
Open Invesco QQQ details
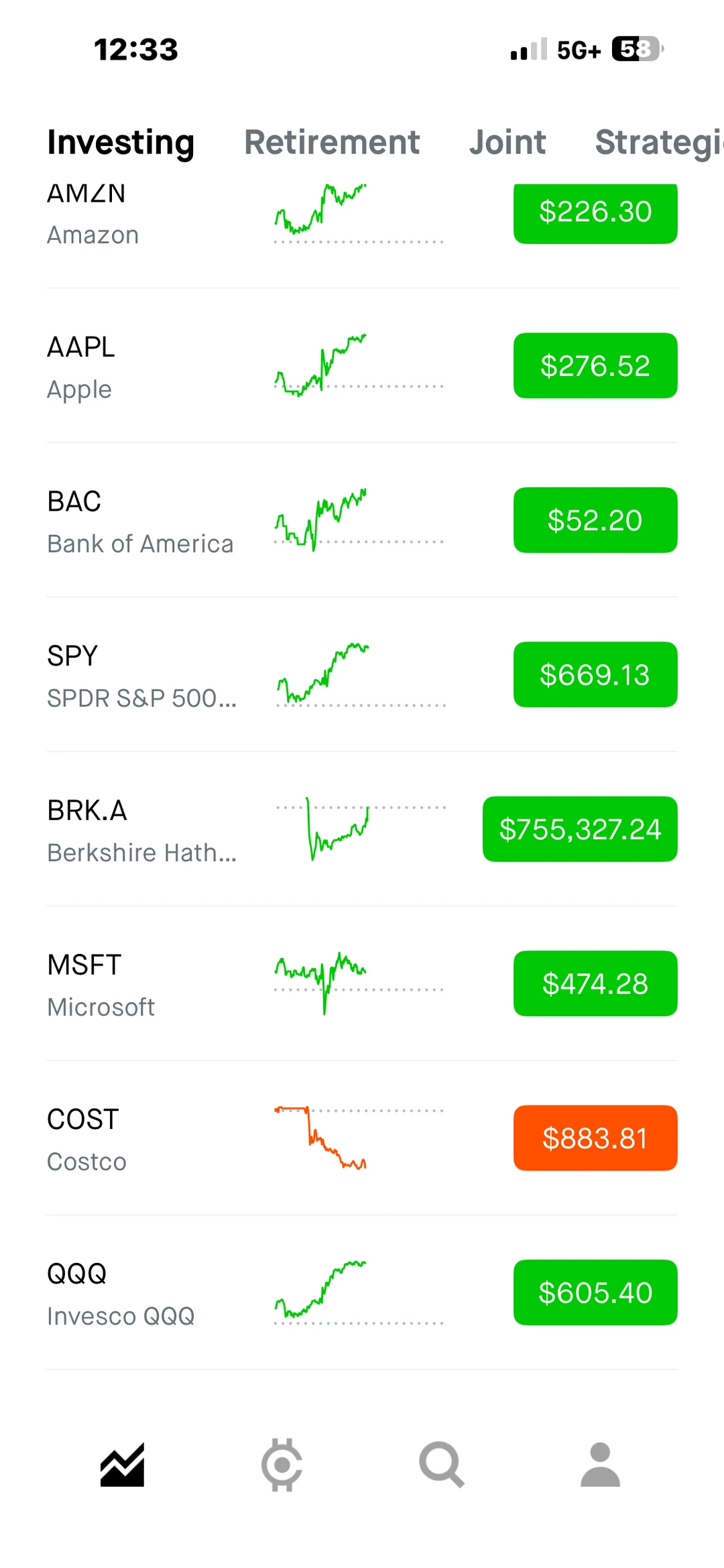tap(141, 1294)
